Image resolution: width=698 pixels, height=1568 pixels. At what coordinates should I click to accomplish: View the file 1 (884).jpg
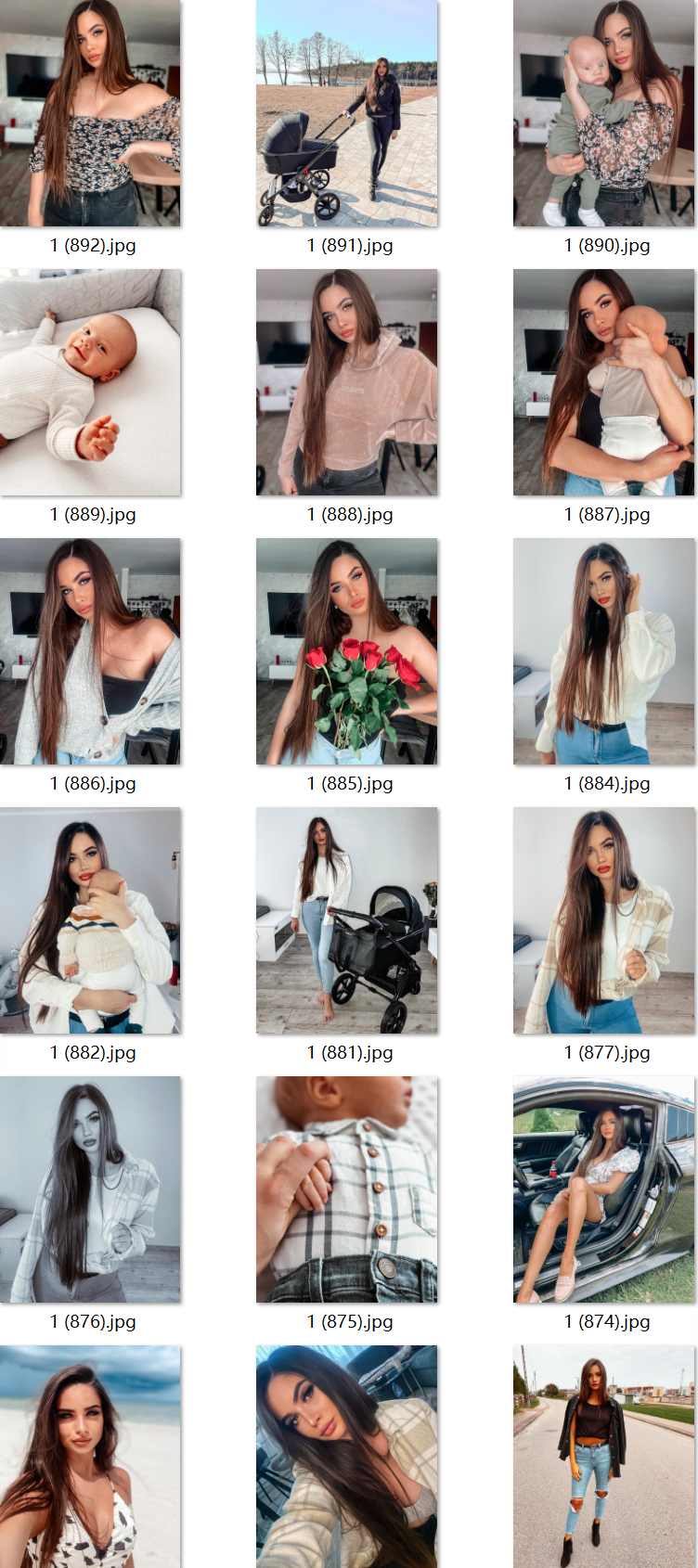[x=603, y=651]
